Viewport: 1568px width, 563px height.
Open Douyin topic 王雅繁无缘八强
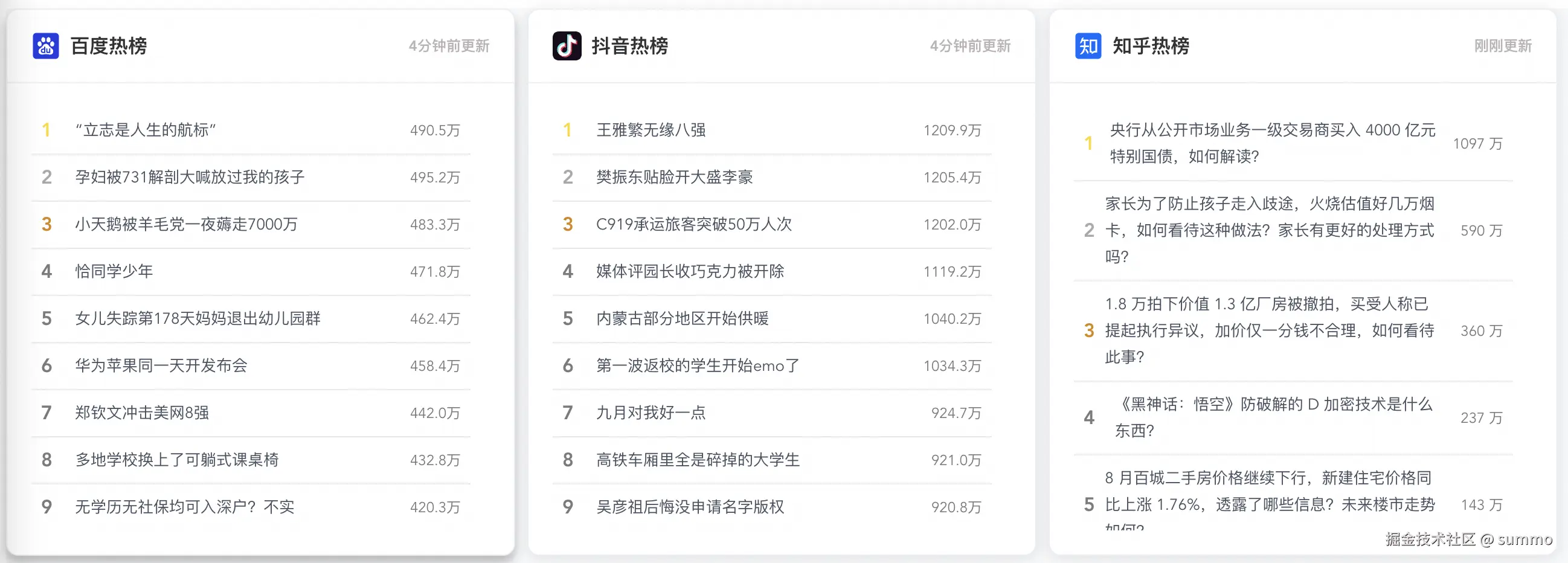pos(651,130)
